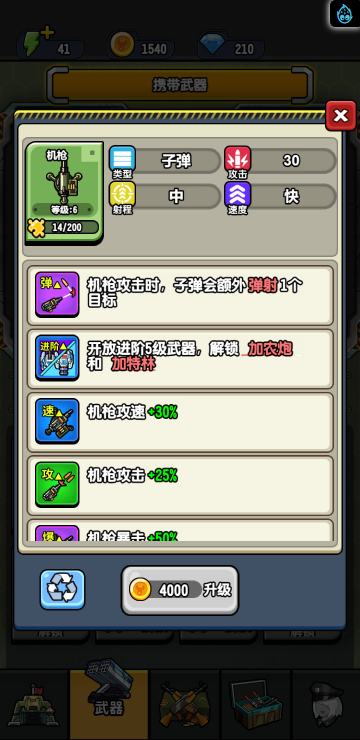Tap the 4000 coin 升级 upgrade button

pyautogui.click(x=180, y=590)
